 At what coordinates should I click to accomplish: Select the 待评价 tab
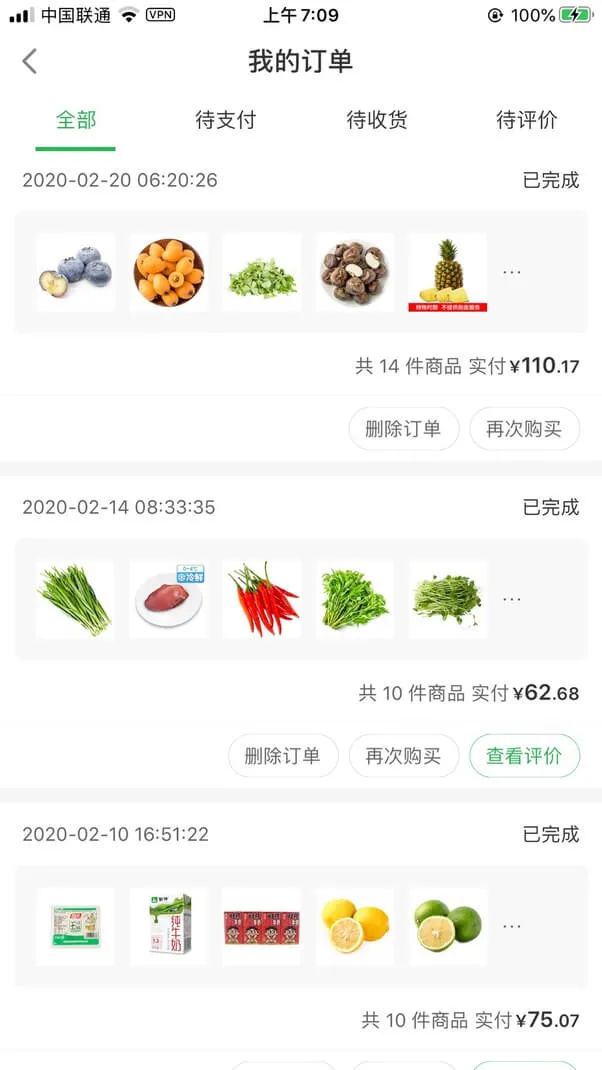[527, 121]
